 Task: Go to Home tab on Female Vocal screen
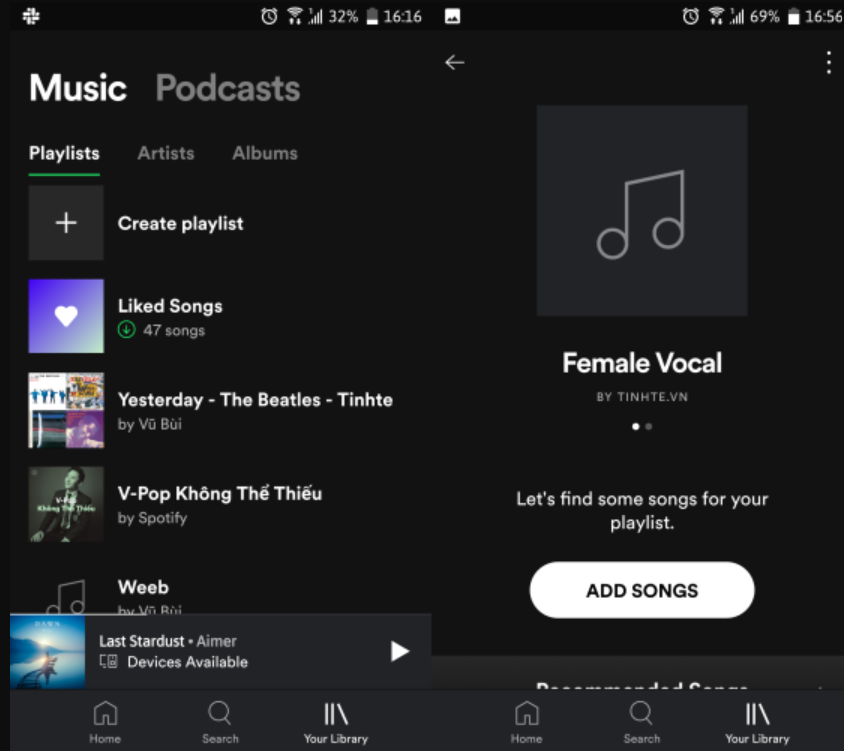(x=526, y=722)
